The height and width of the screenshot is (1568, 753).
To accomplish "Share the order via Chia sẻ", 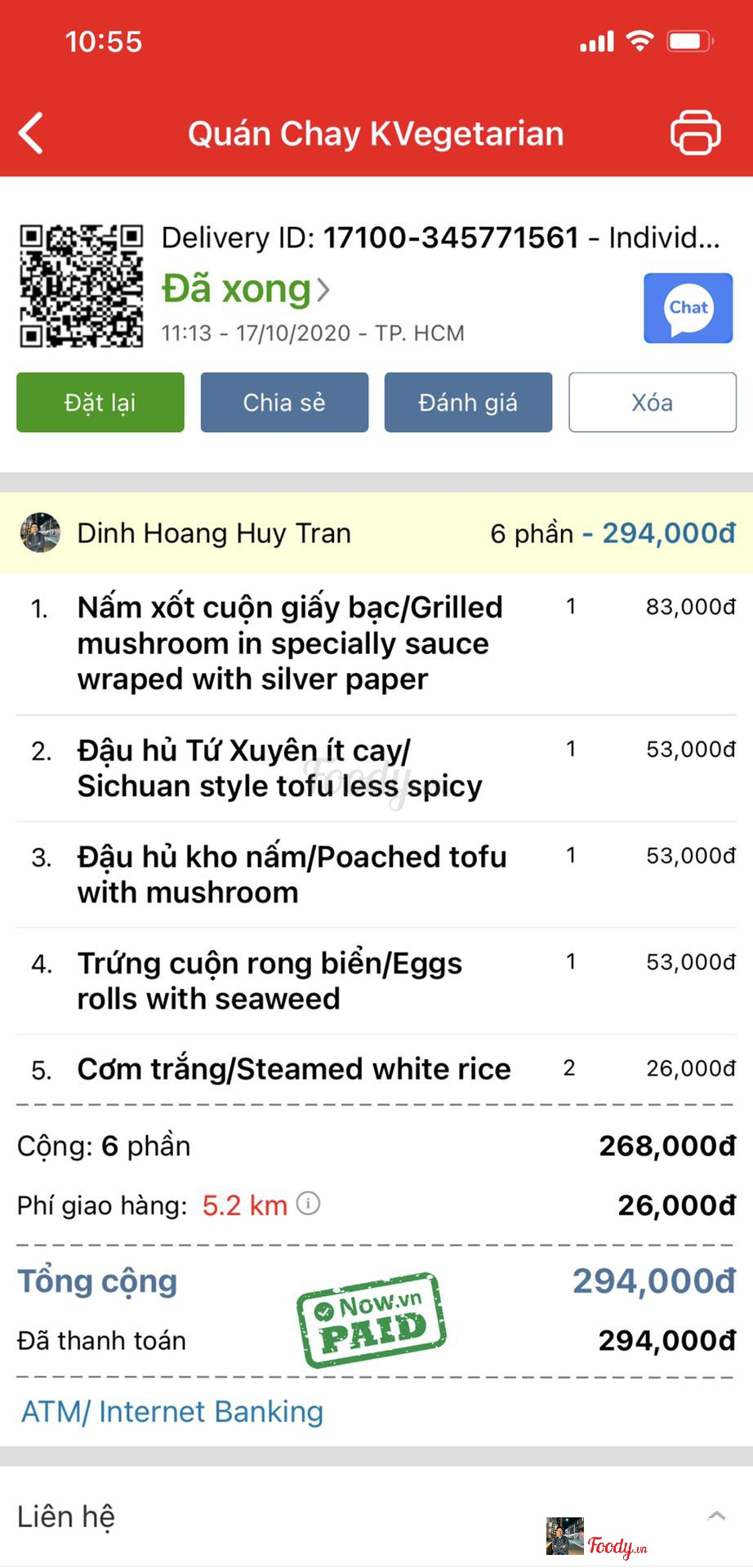I will click(x=284, y=402).
